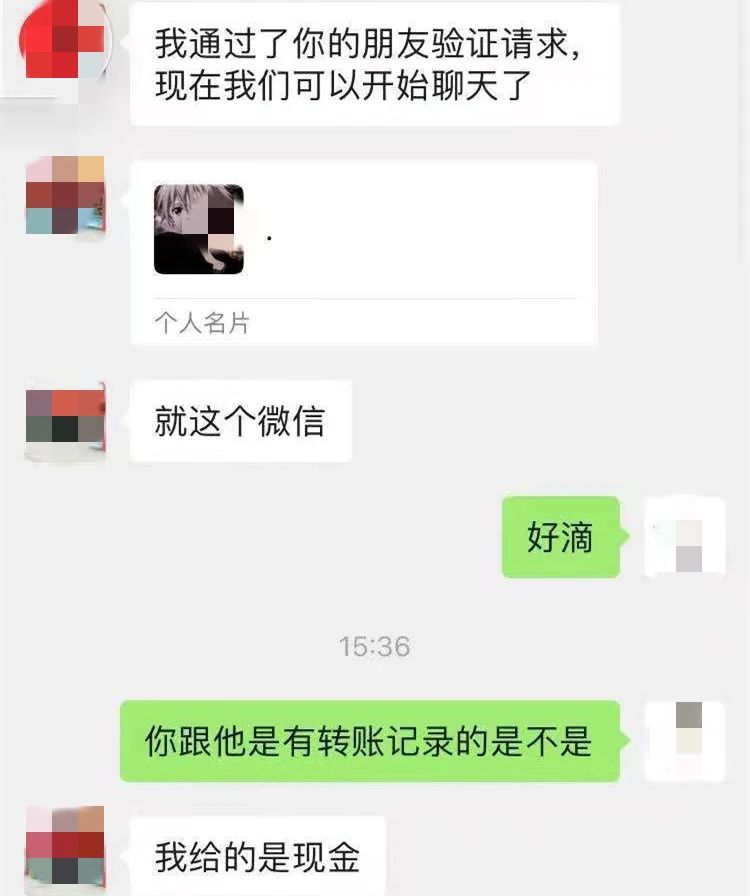750x896 pixels.
Task: Tap the white card area around 个人名片
Action: (450, 320)
